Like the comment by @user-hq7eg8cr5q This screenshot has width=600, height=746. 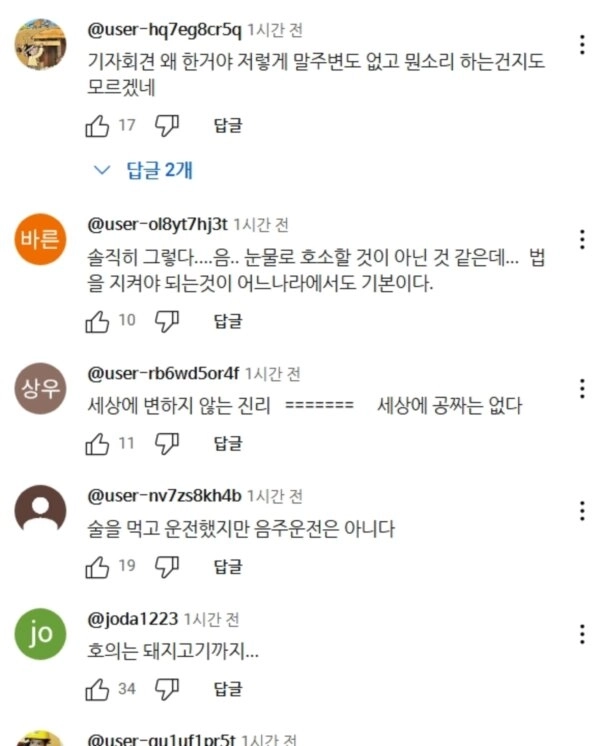pos(98,126)
